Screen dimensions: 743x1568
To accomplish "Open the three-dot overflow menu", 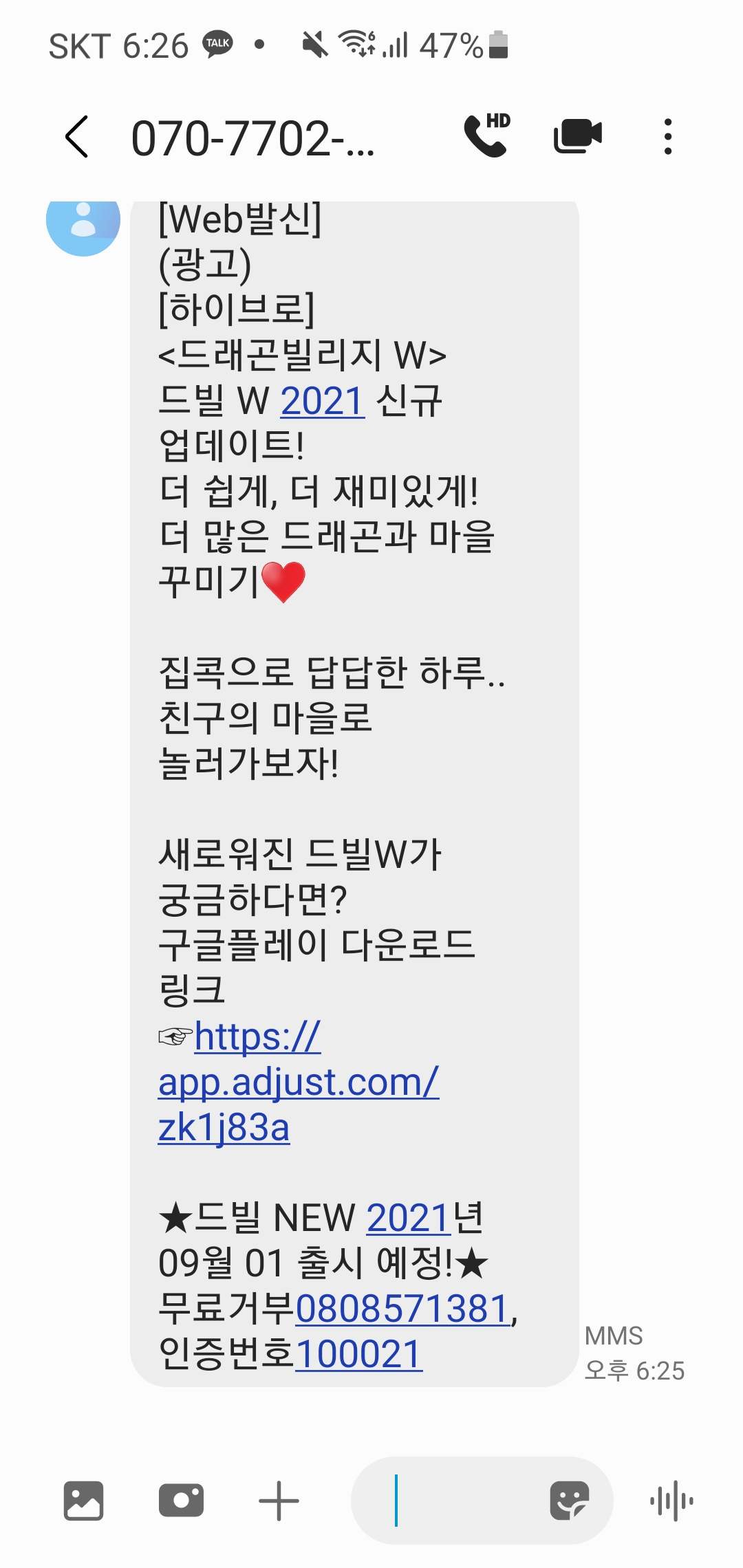I will 667,136.
